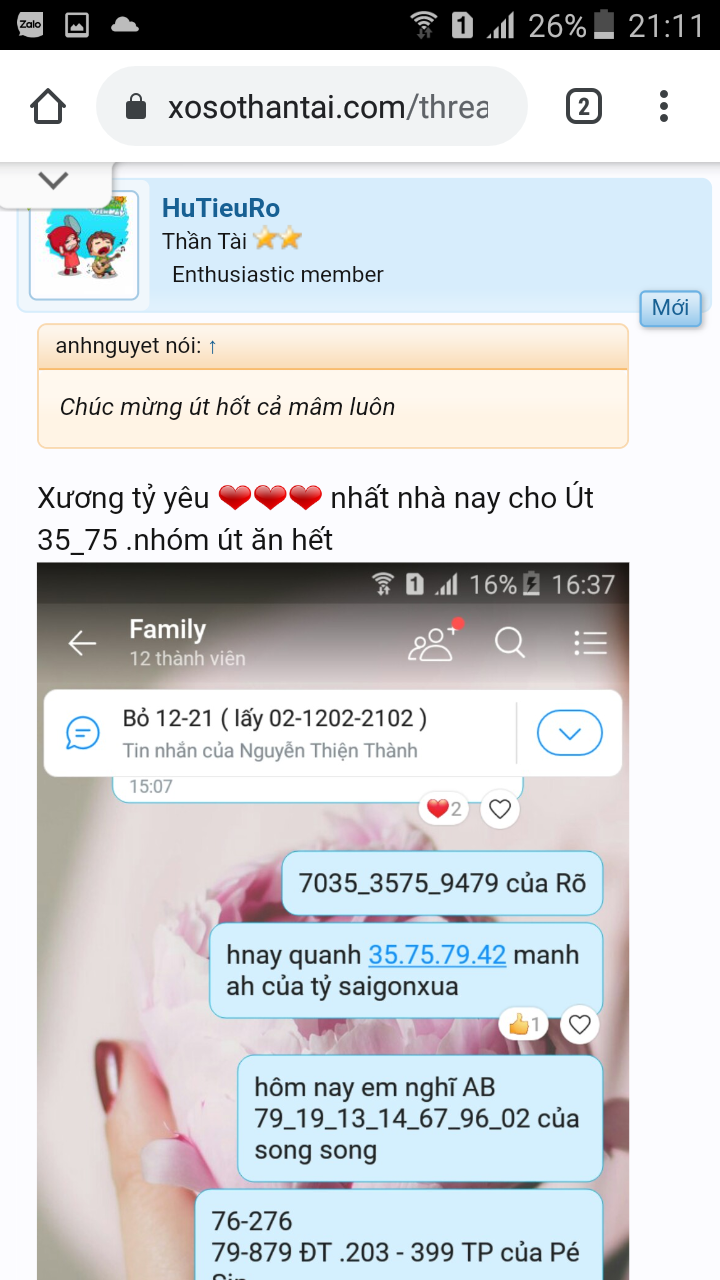This screenshot has width=720, height=1280.
Task: Open the tab switcher showing 2 tabs
Action: click(x=584, y=106)
